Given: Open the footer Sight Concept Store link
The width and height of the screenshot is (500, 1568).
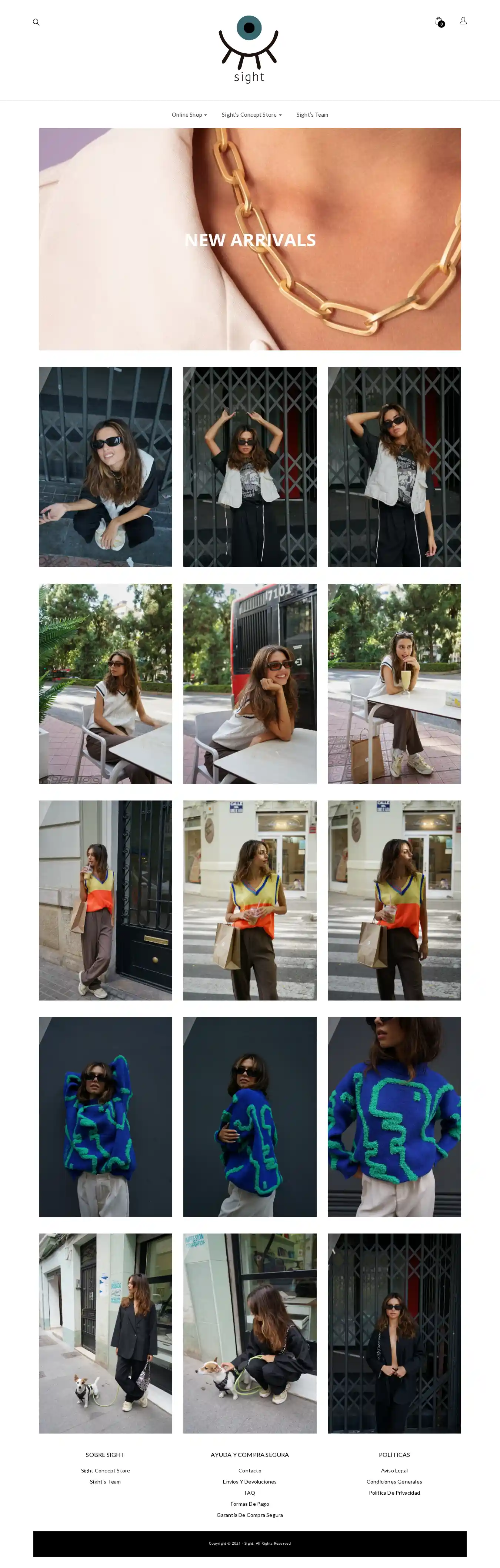Looking at the screenshot, I should pyautogui.click(x=105, y=1471).
